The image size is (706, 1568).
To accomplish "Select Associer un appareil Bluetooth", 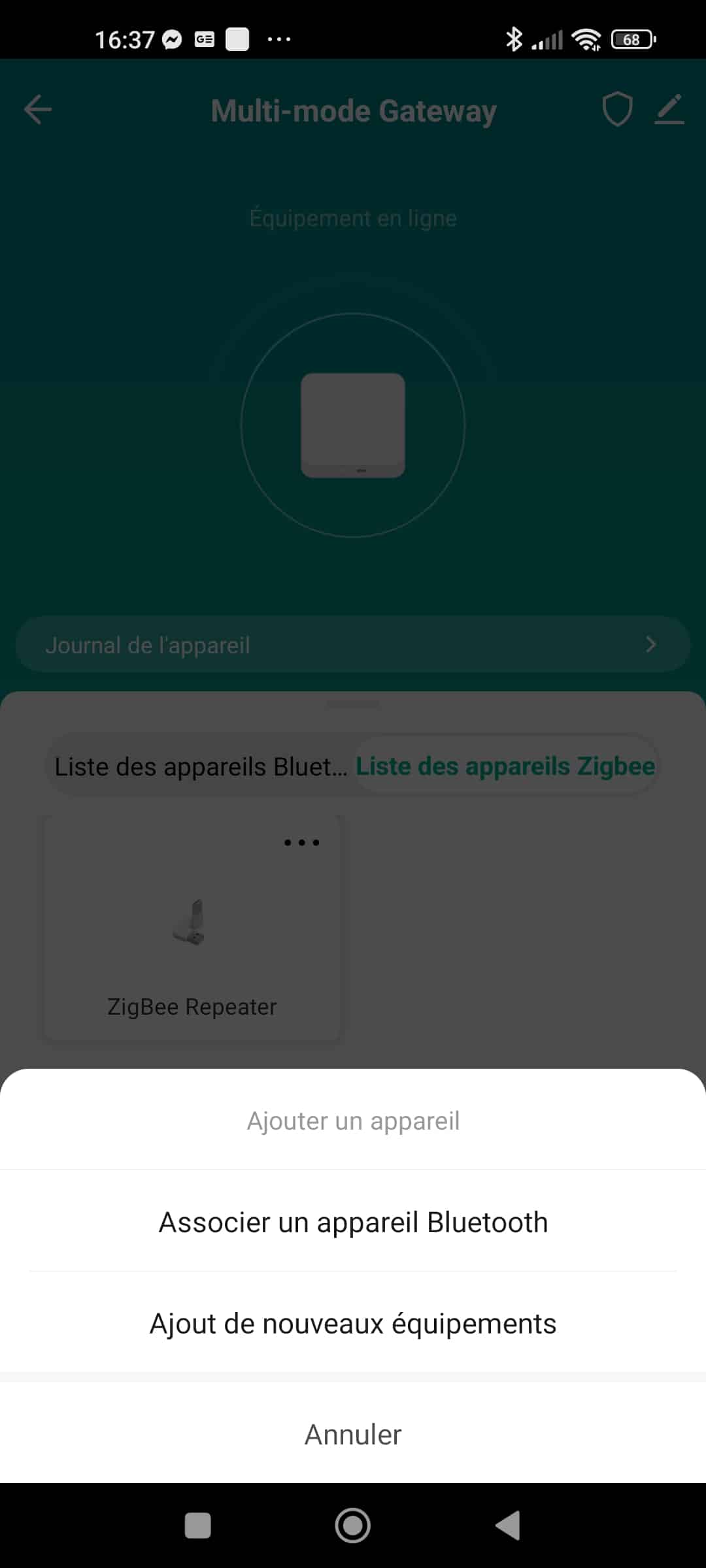I will 353,1222.
